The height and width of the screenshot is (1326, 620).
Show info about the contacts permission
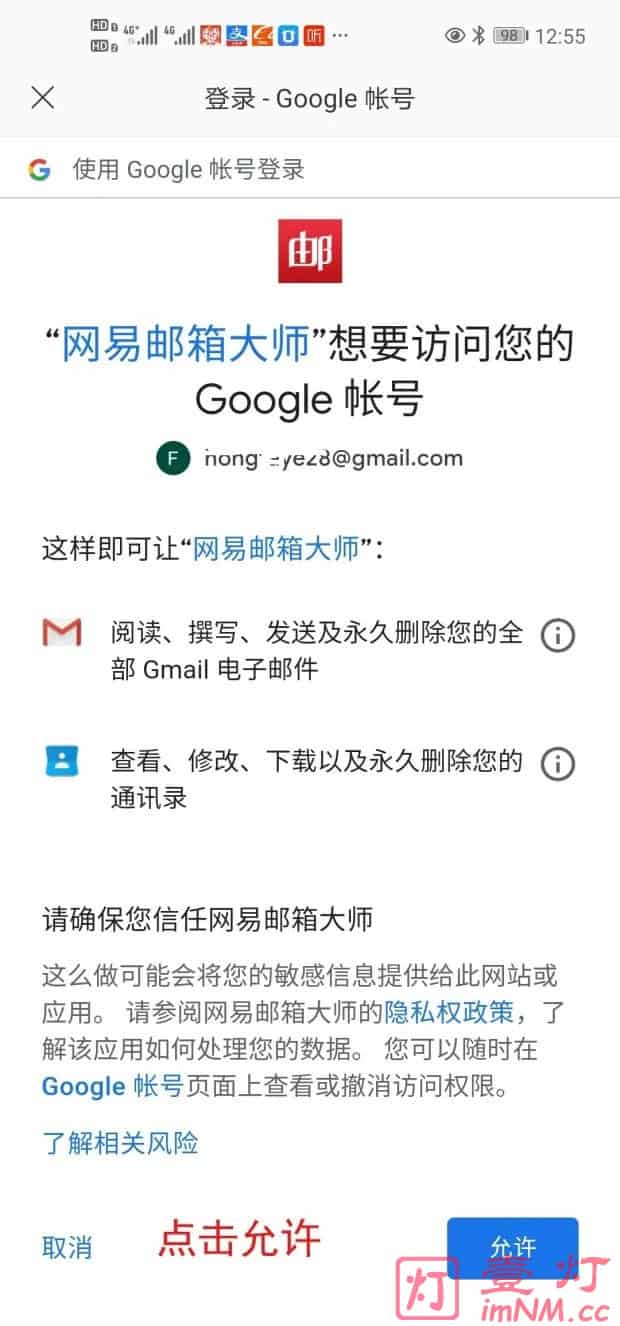pos(557,764)
